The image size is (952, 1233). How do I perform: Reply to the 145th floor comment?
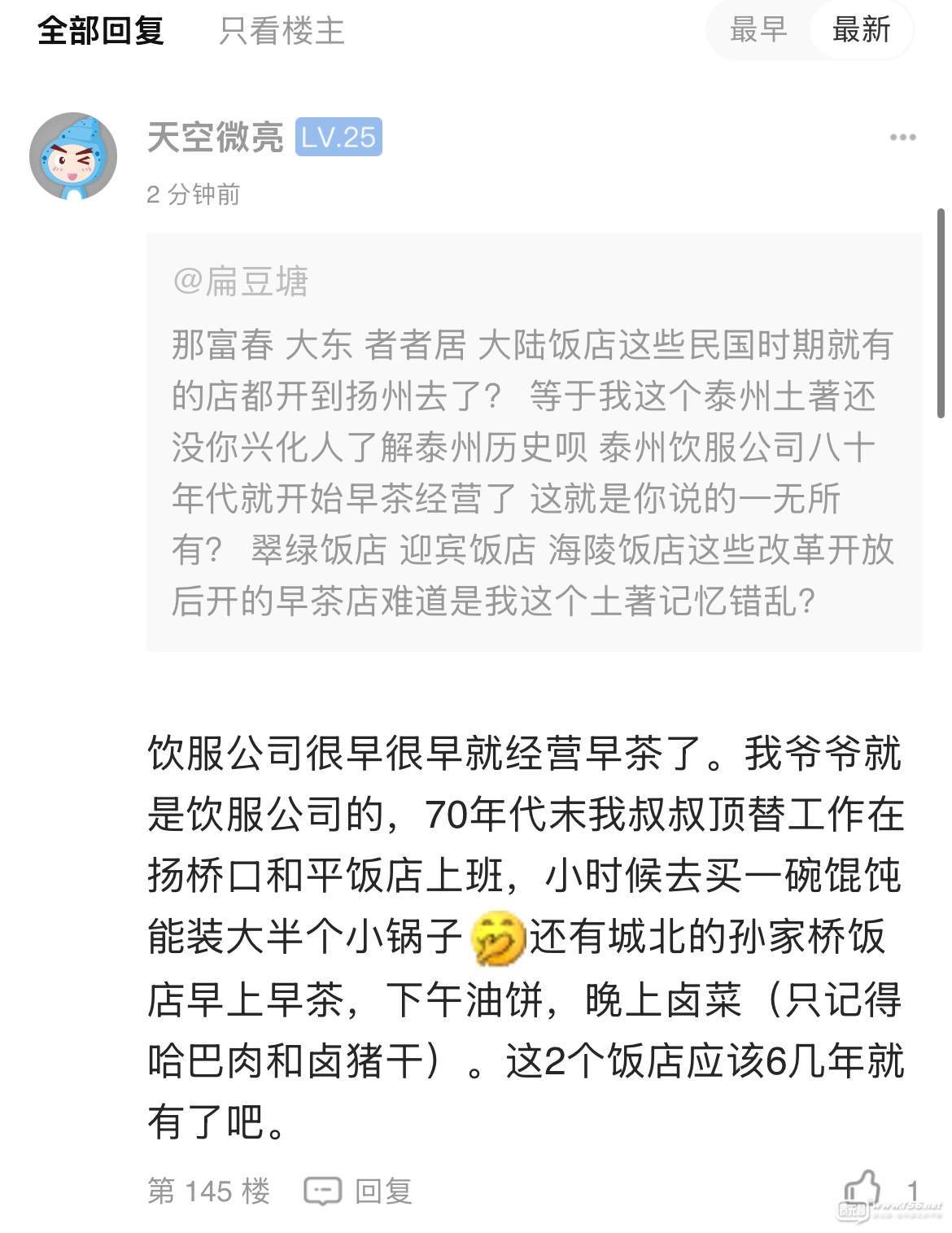(x=359, y=1191)
